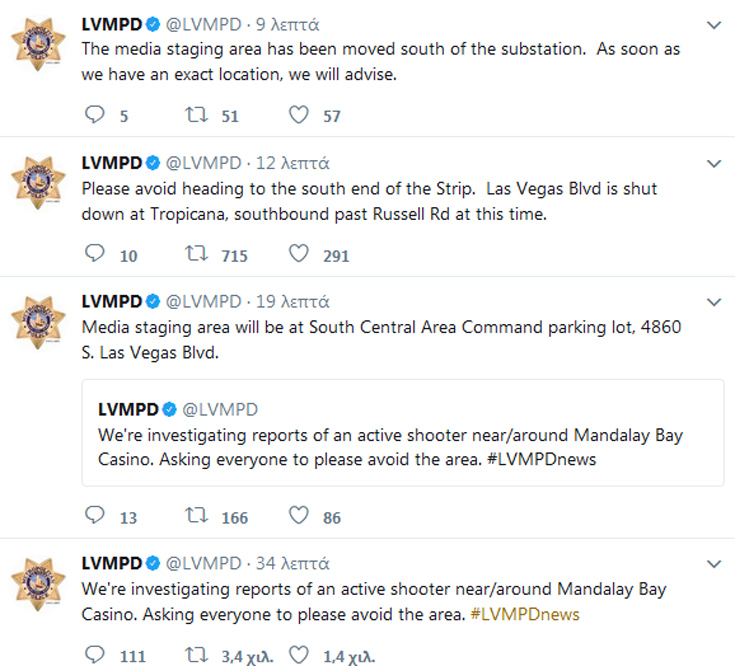Retweet the Las Vegas Blvd shutdown tweet
This screenshot has width=735, height=666.
pos(197,254)
